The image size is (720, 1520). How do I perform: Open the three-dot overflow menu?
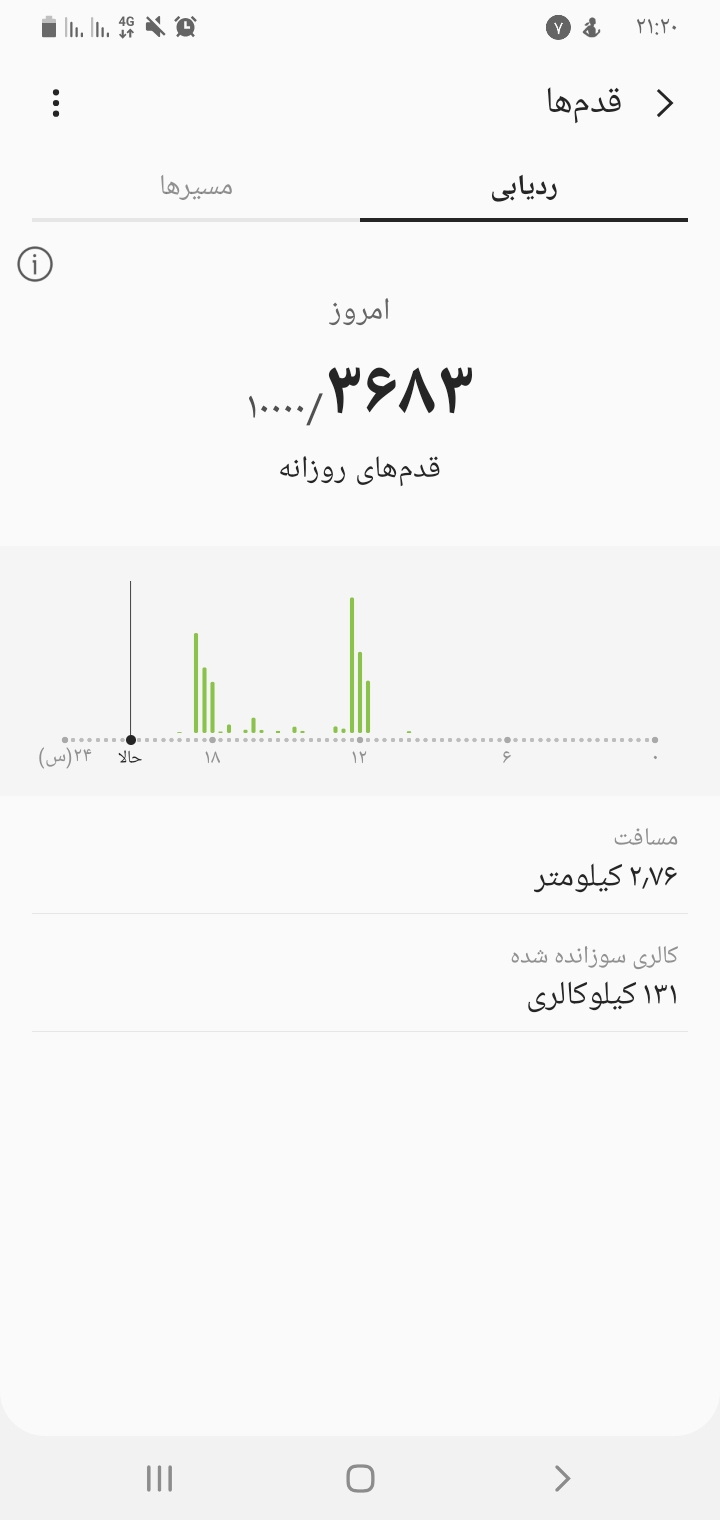(x=56, y=103)
